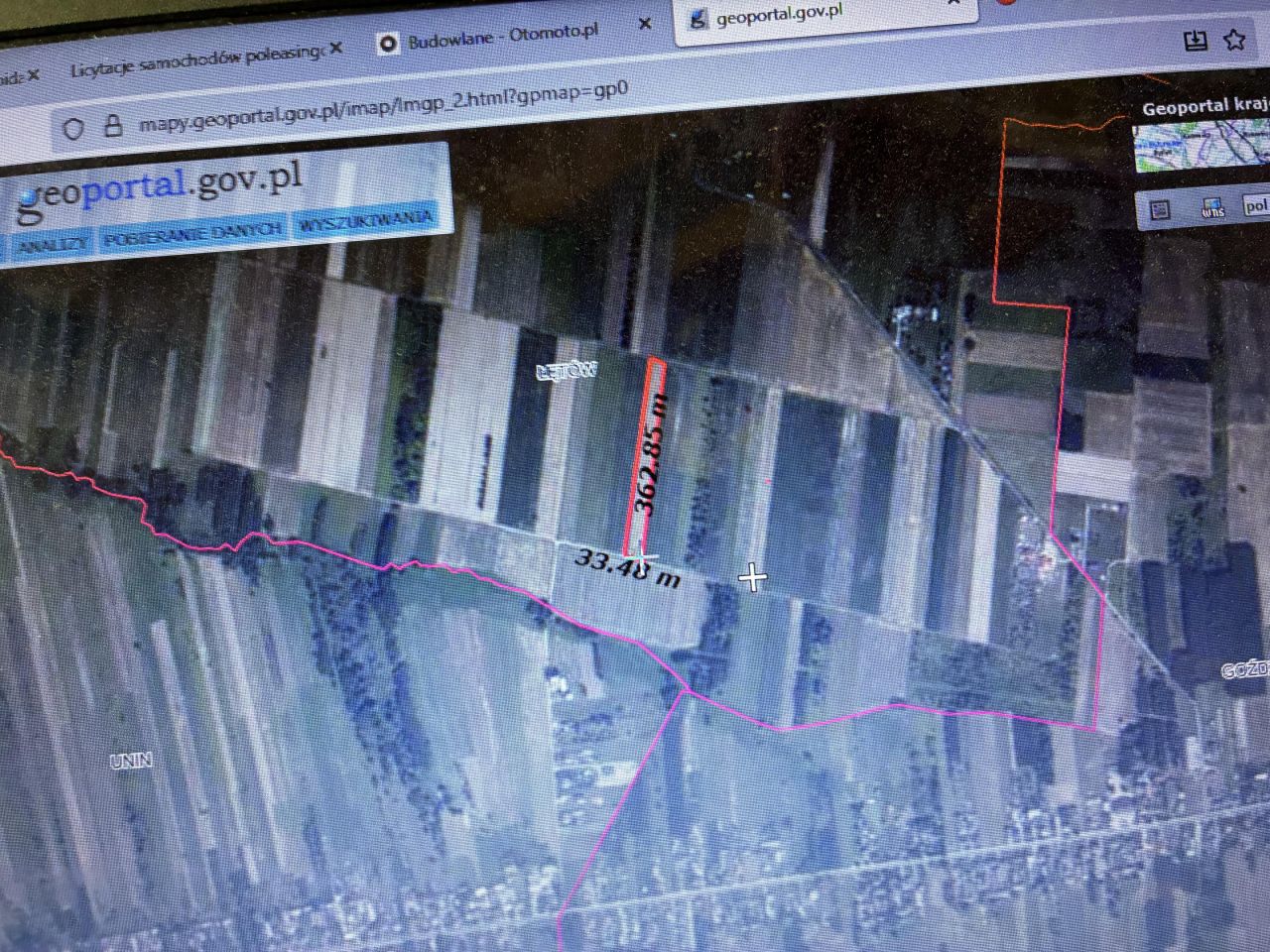This screenshot has height=952, width=1270.
Task: Bookmark this page with the star icon
Action: coord(1233,40)
